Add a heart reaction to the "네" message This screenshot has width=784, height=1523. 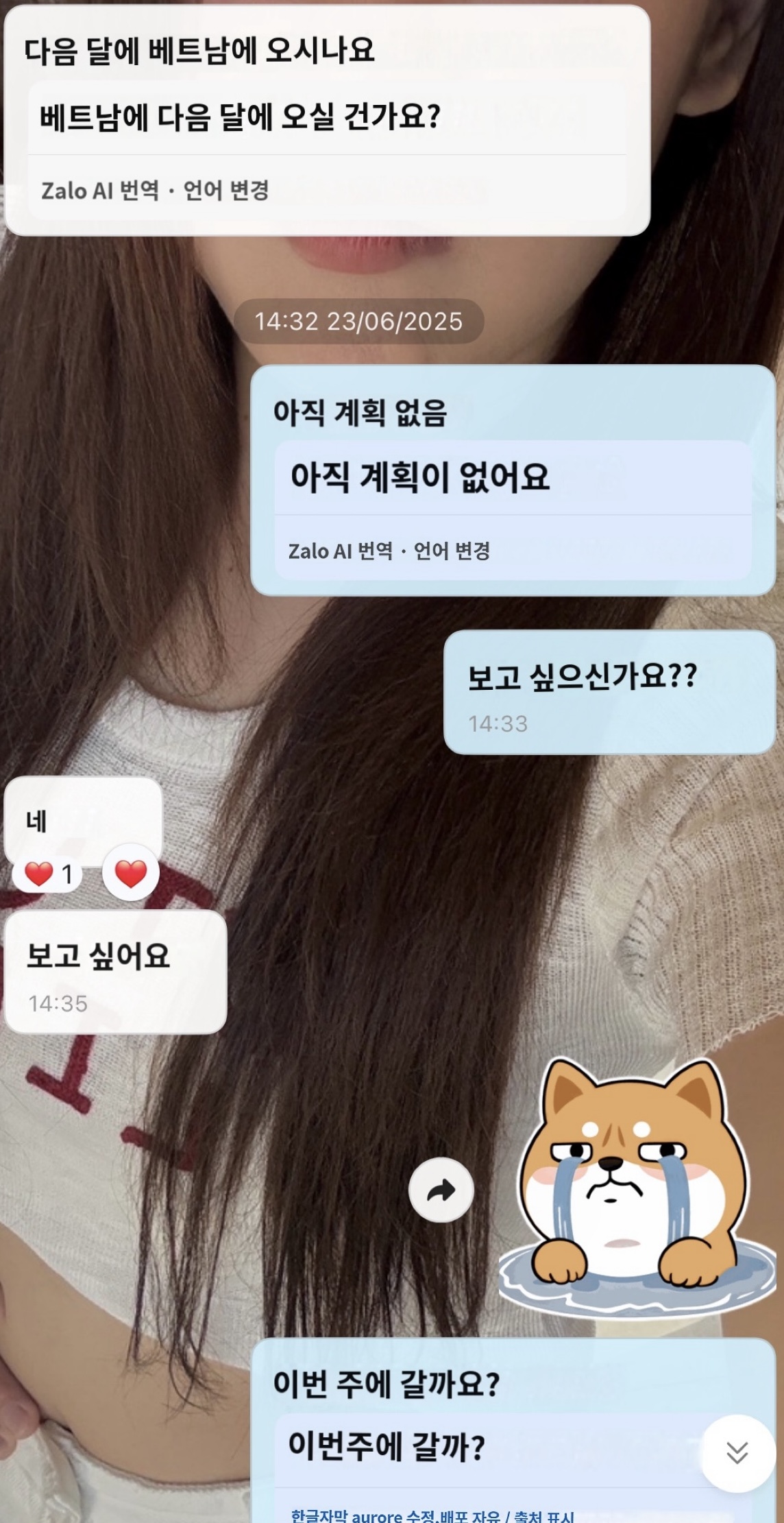click(x=130, y=873)
